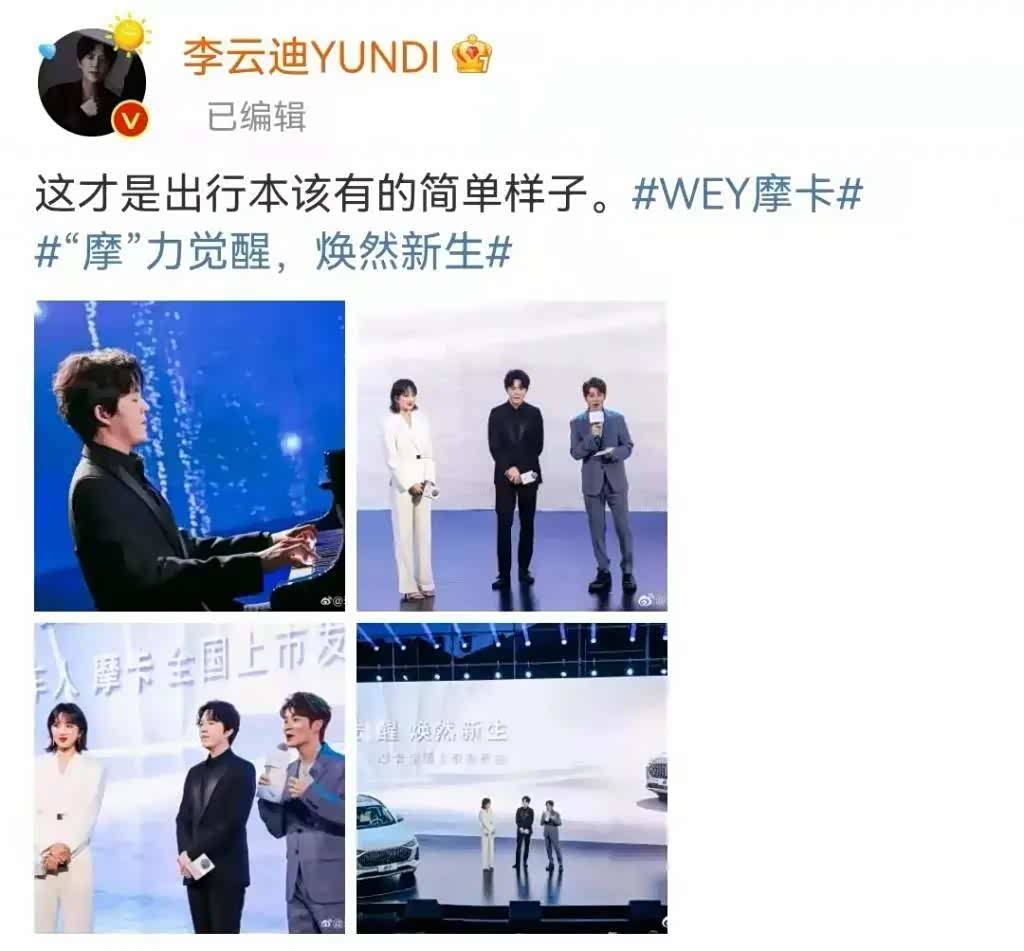Open the poster's profile picture
The height and width of the screenshot is (951, 1024).
pos(92,83)
